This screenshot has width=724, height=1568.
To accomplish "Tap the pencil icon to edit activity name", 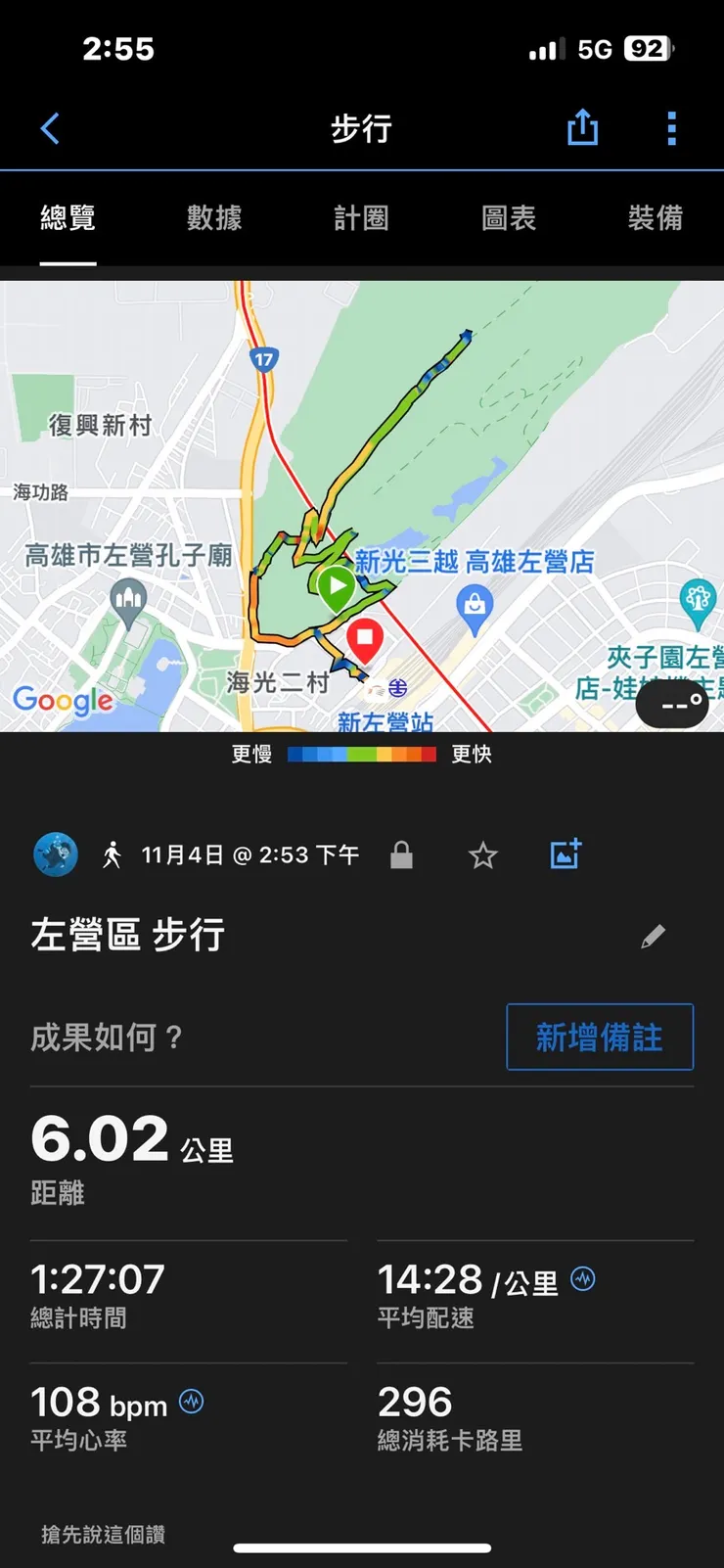I will click(654, 936).
